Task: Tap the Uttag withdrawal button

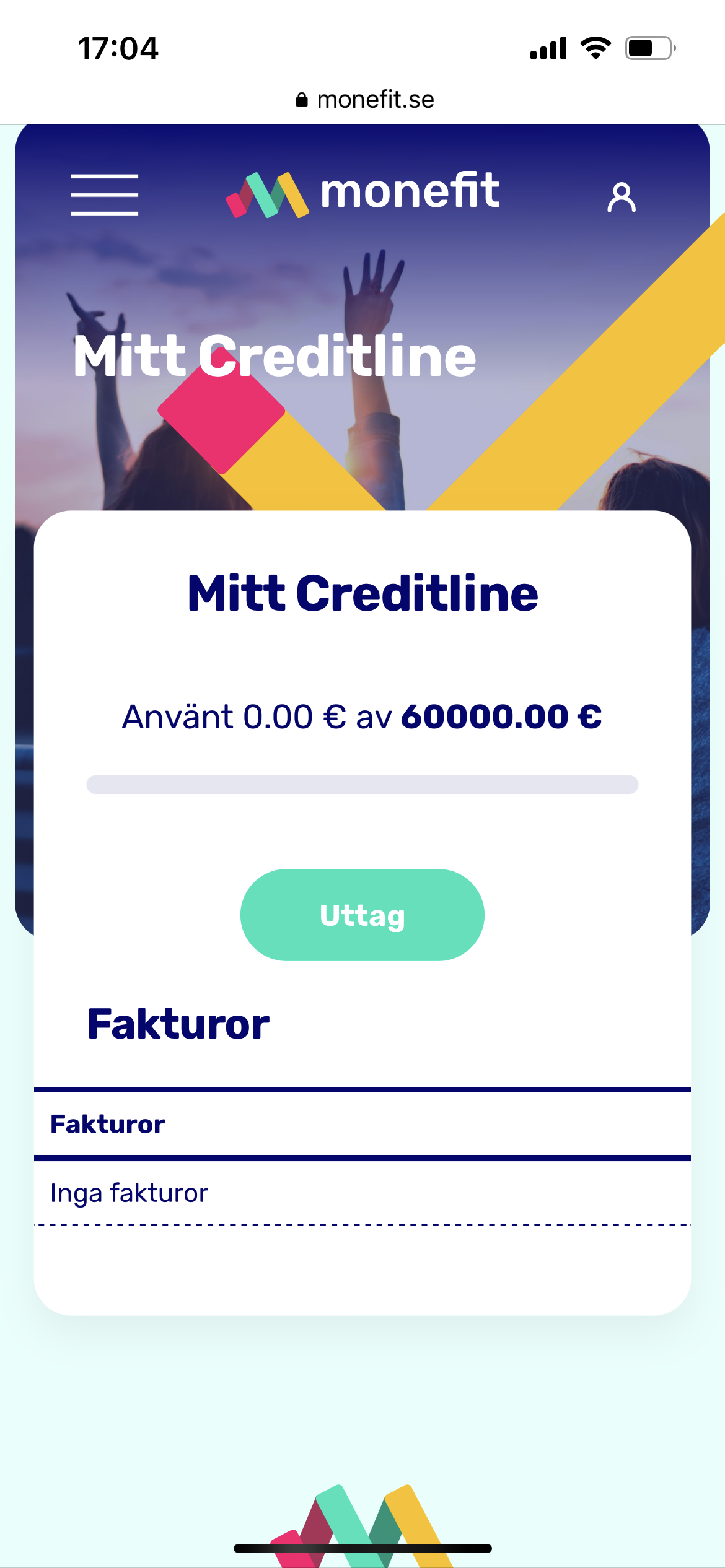Action: pyautogui.click(x=362, y=915)
